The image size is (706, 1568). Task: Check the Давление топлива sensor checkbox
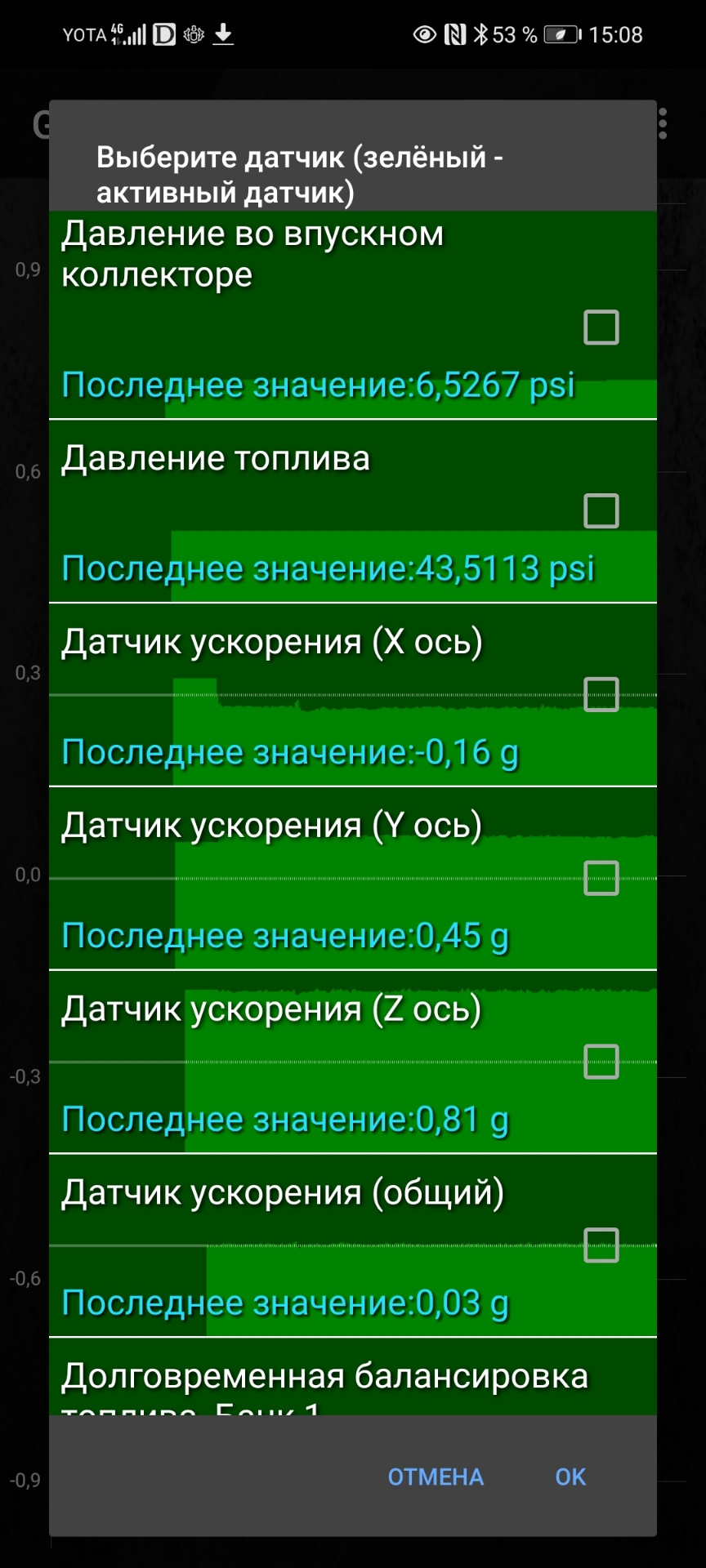(601, 512)
